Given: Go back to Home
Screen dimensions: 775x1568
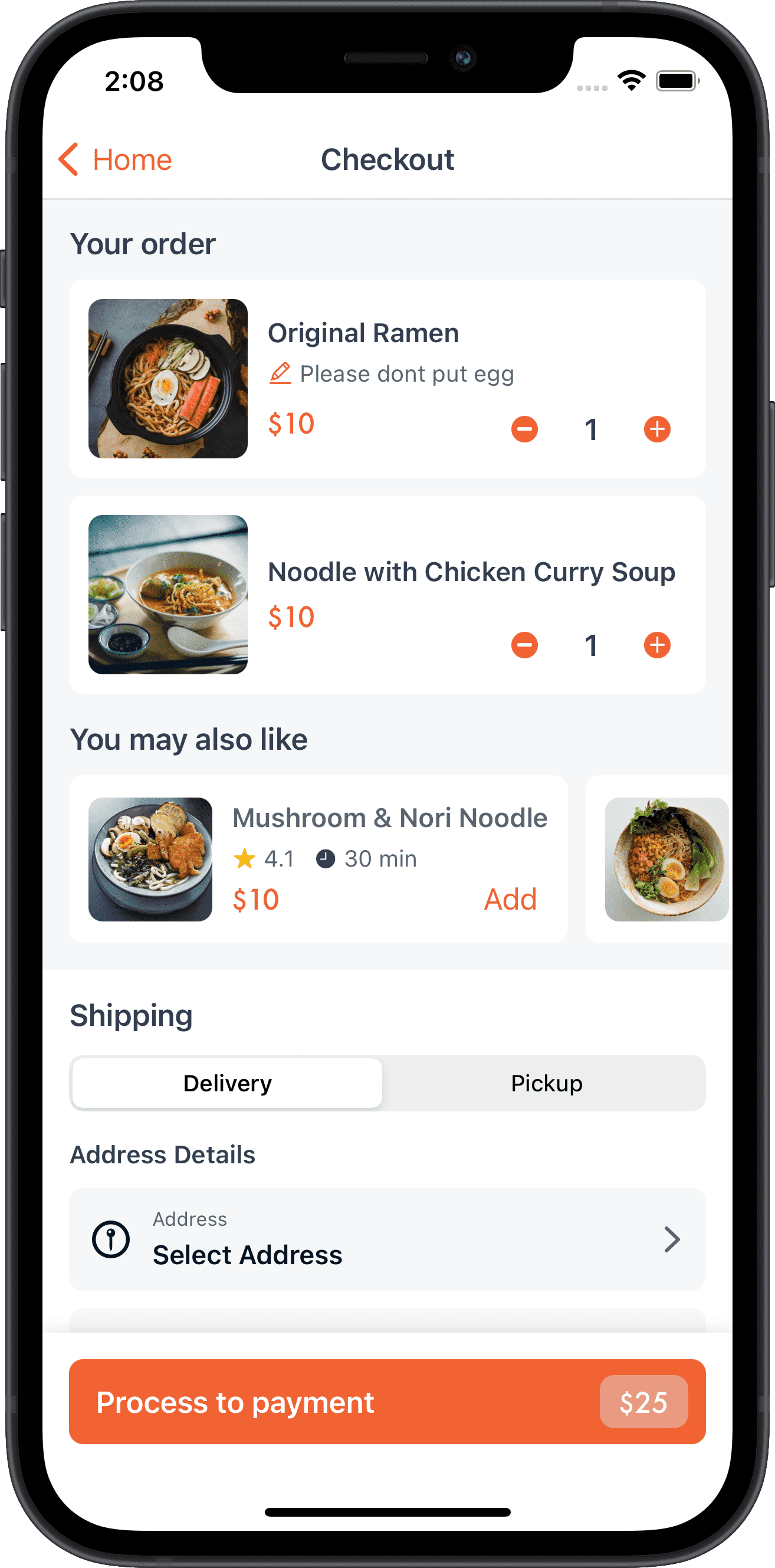Looking at the screenshot, I should tap(116, 159).
